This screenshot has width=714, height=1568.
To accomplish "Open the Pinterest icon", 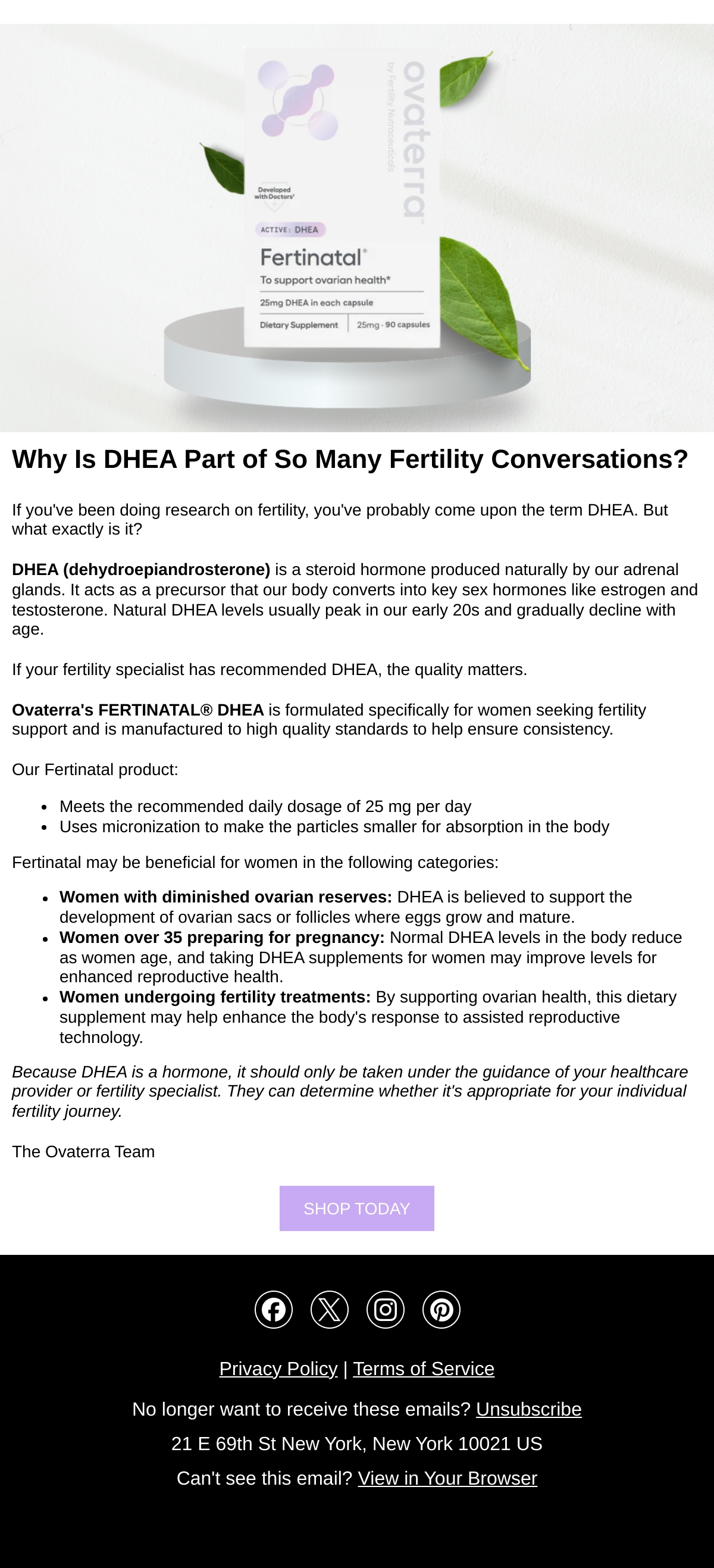I will 441,1309.
